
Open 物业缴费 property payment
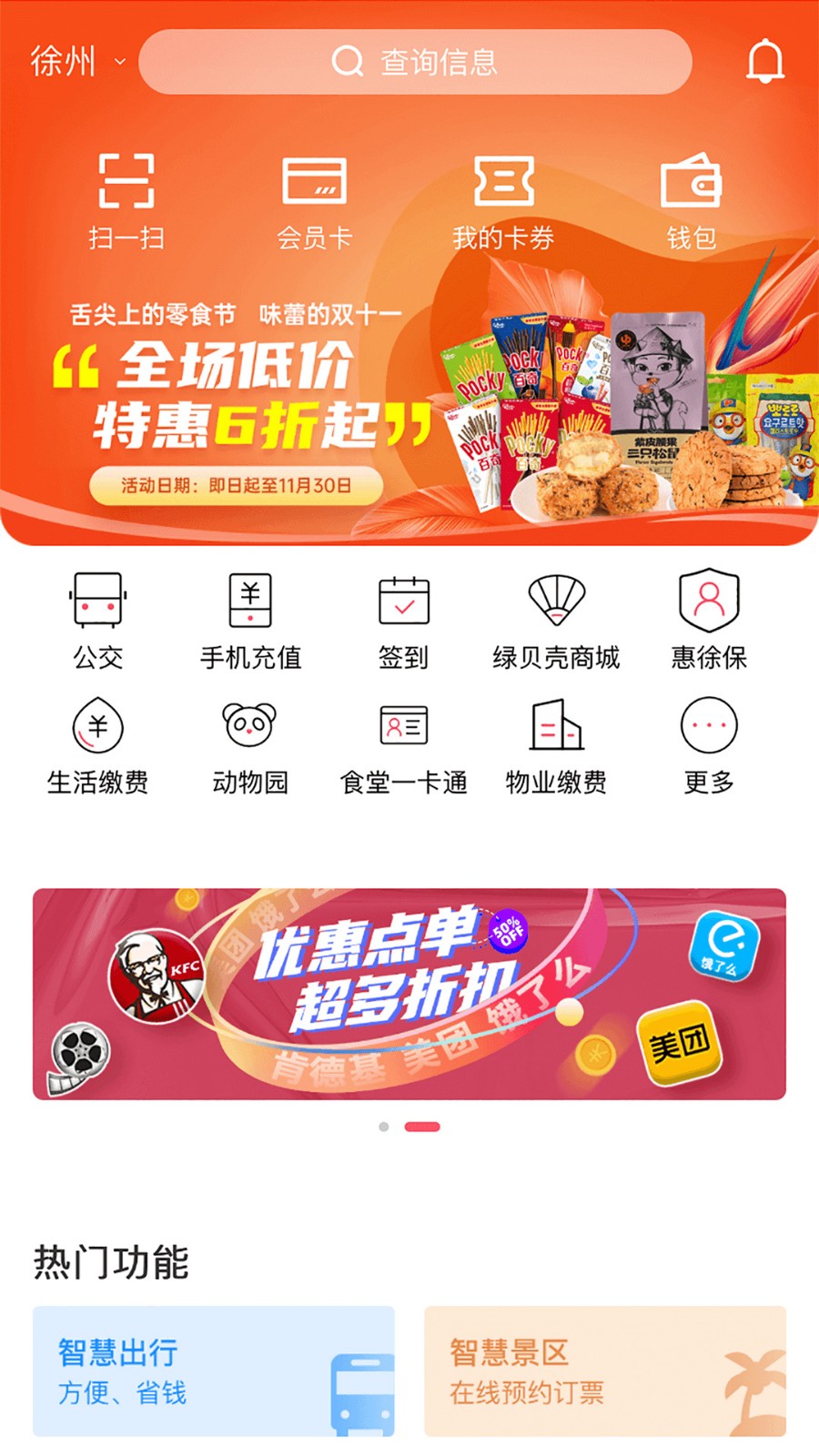coord(556,744)
